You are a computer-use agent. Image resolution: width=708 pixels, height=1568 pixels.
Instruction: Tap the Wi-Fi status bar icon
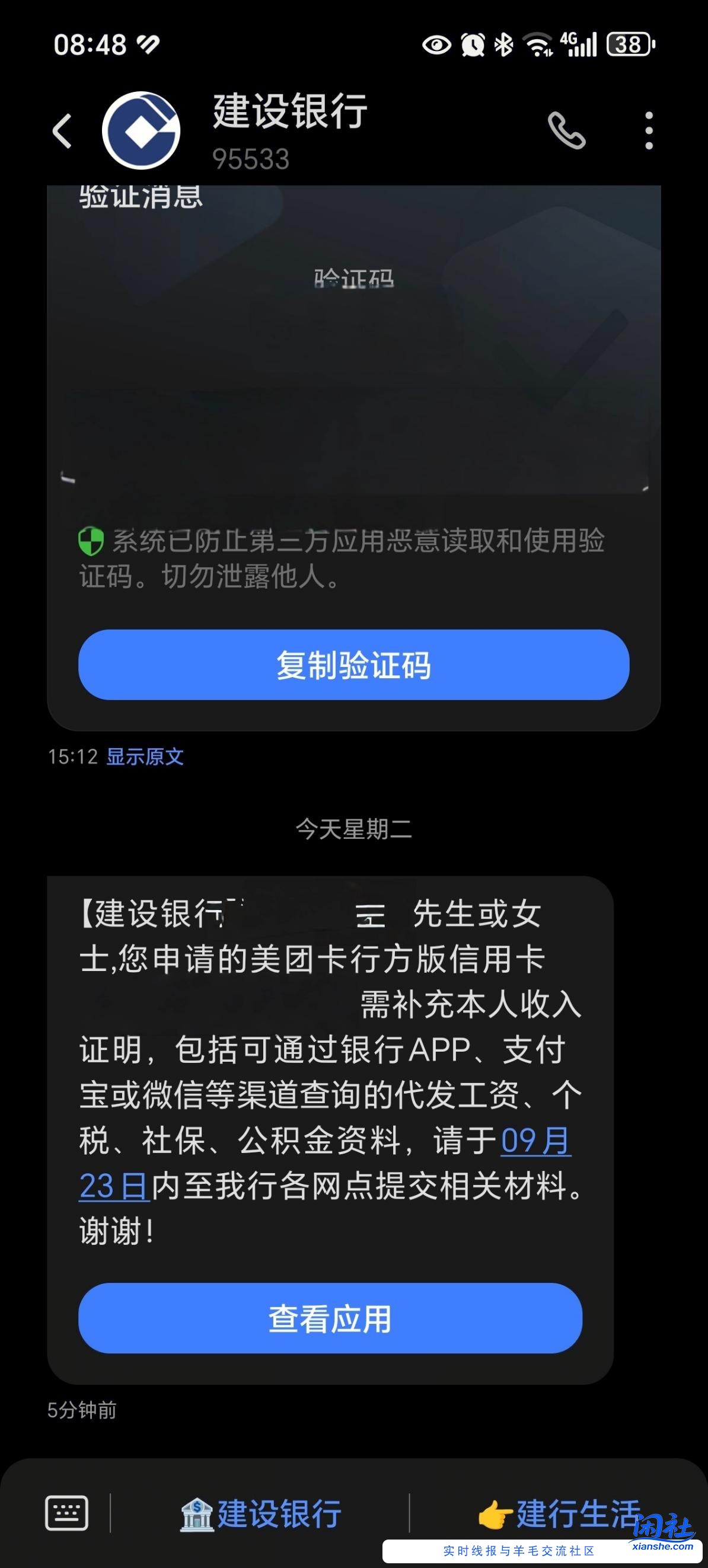(538, 44)
